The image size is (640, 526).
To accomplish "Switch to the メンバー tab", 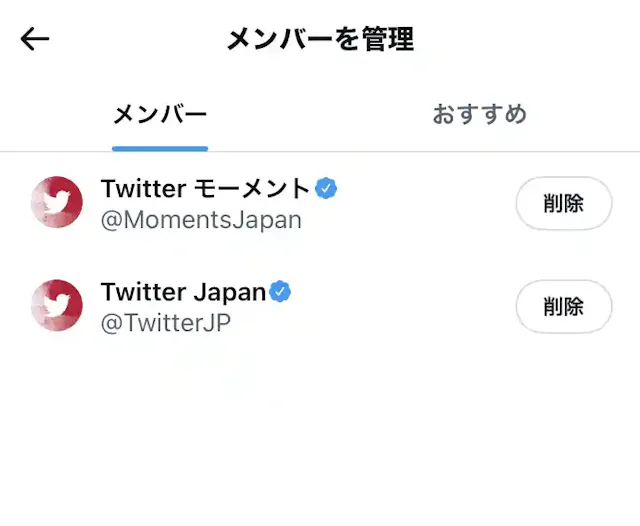I will pyautogui.click(x=160, y=114).
